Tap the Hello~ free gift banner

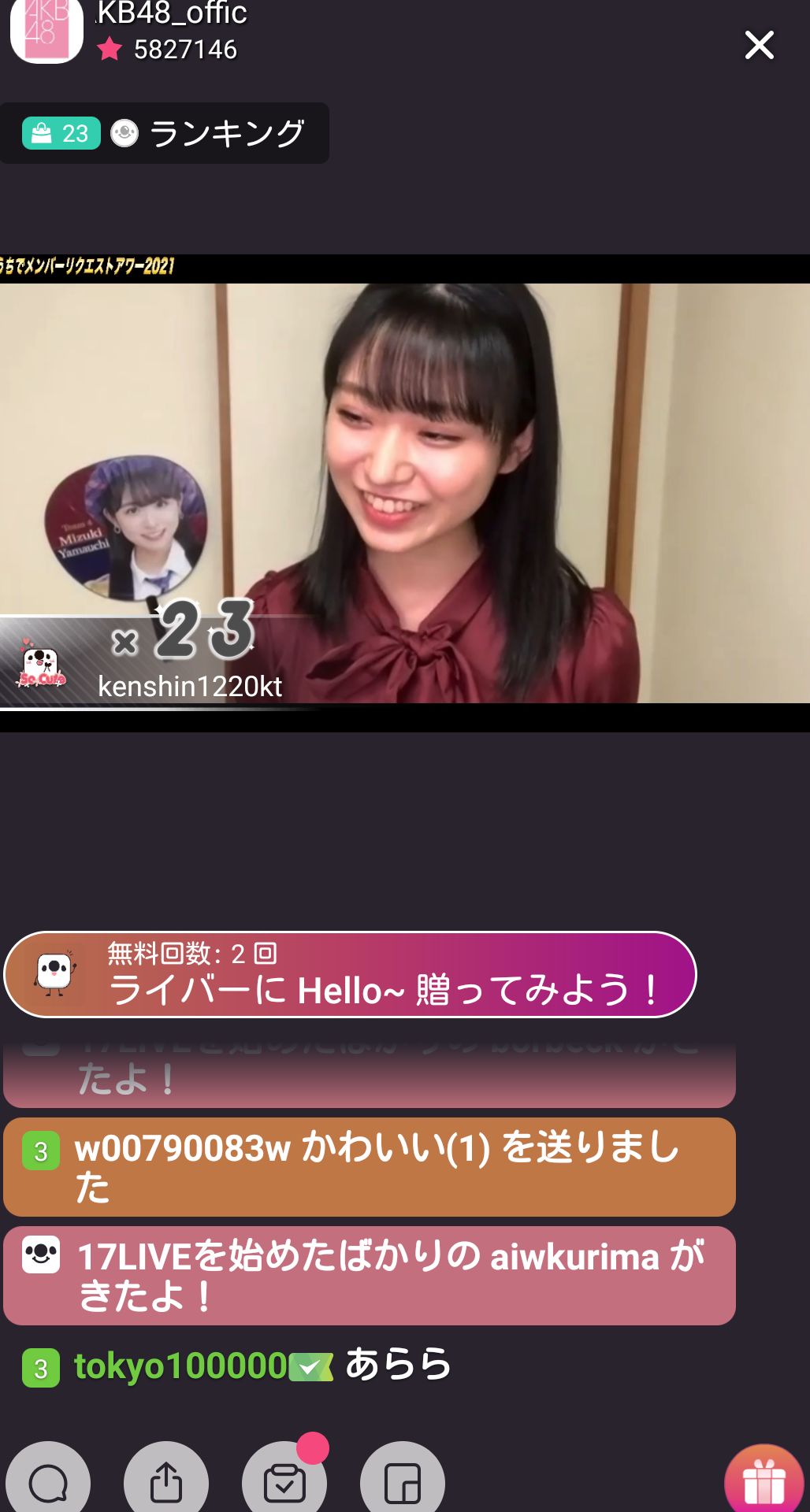(351, 974)
